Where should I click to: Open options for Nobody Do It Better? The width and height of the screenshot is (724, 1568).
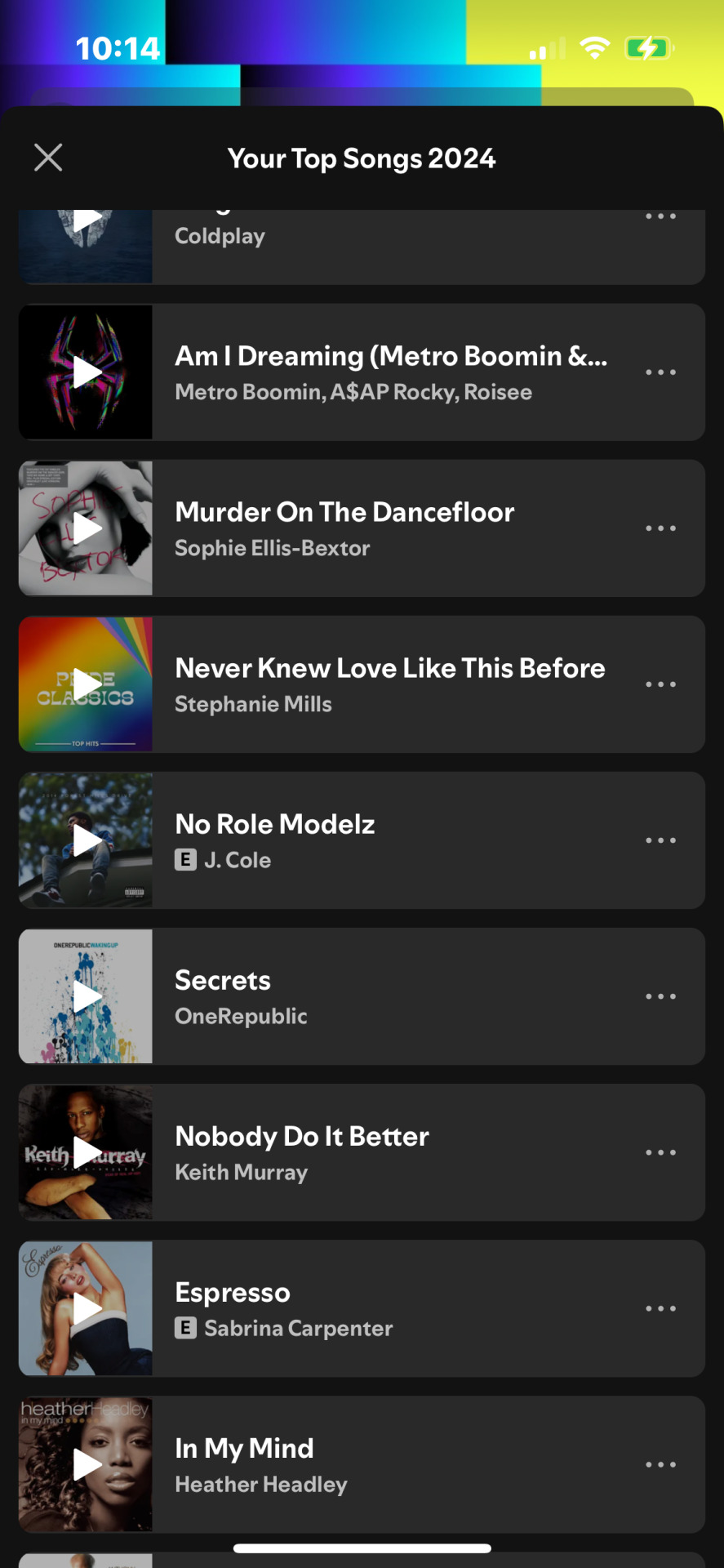tap(660, 1152)
